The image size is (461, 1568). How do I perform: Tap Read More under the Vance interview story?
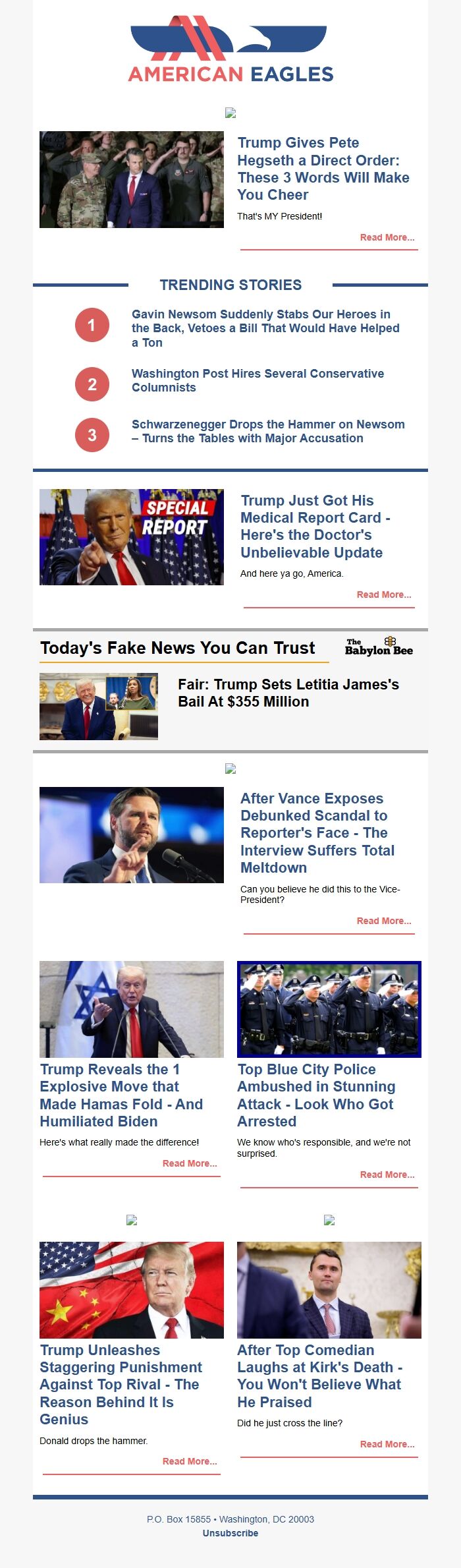383,921
